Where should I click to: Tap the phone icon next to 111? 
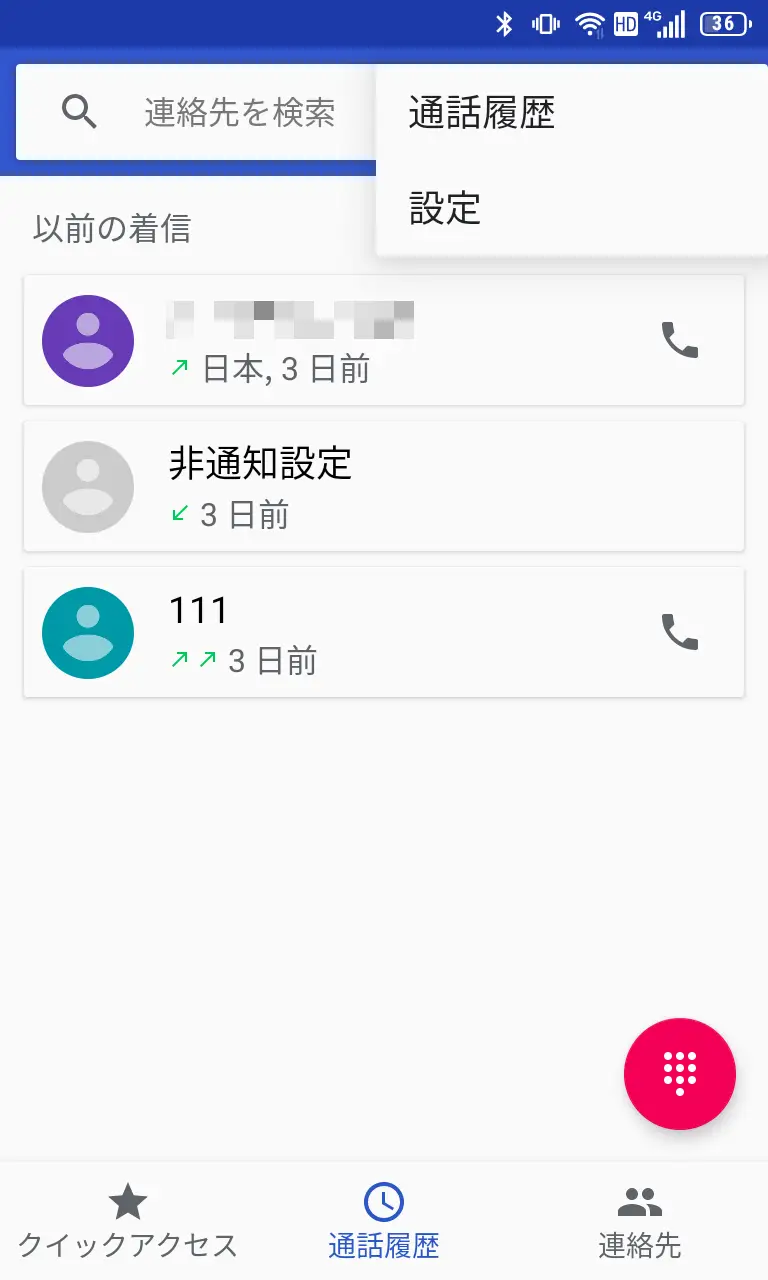point(680,632)
